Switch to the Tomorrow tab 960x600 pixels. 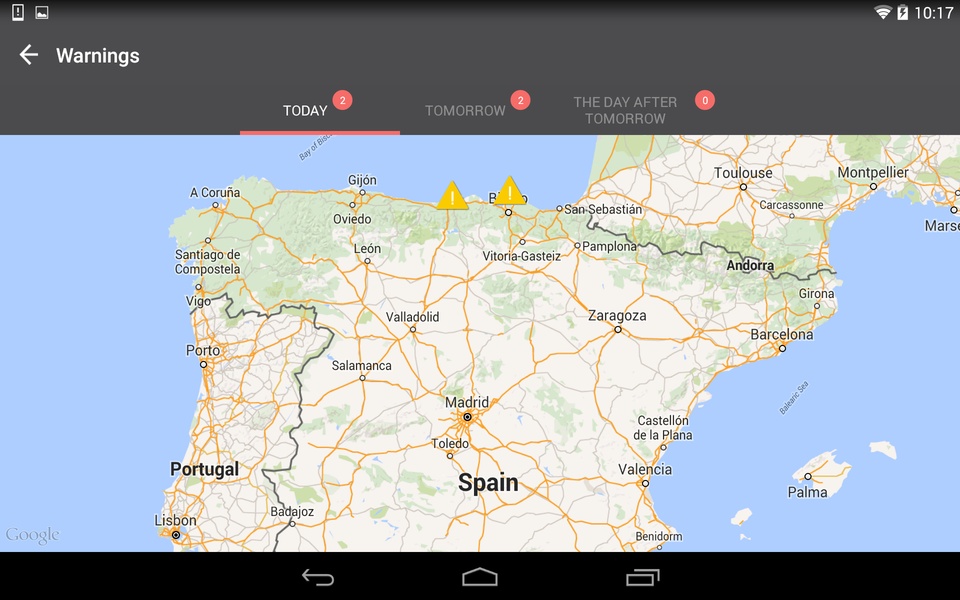pyautogui.click(x=465, y=110)
